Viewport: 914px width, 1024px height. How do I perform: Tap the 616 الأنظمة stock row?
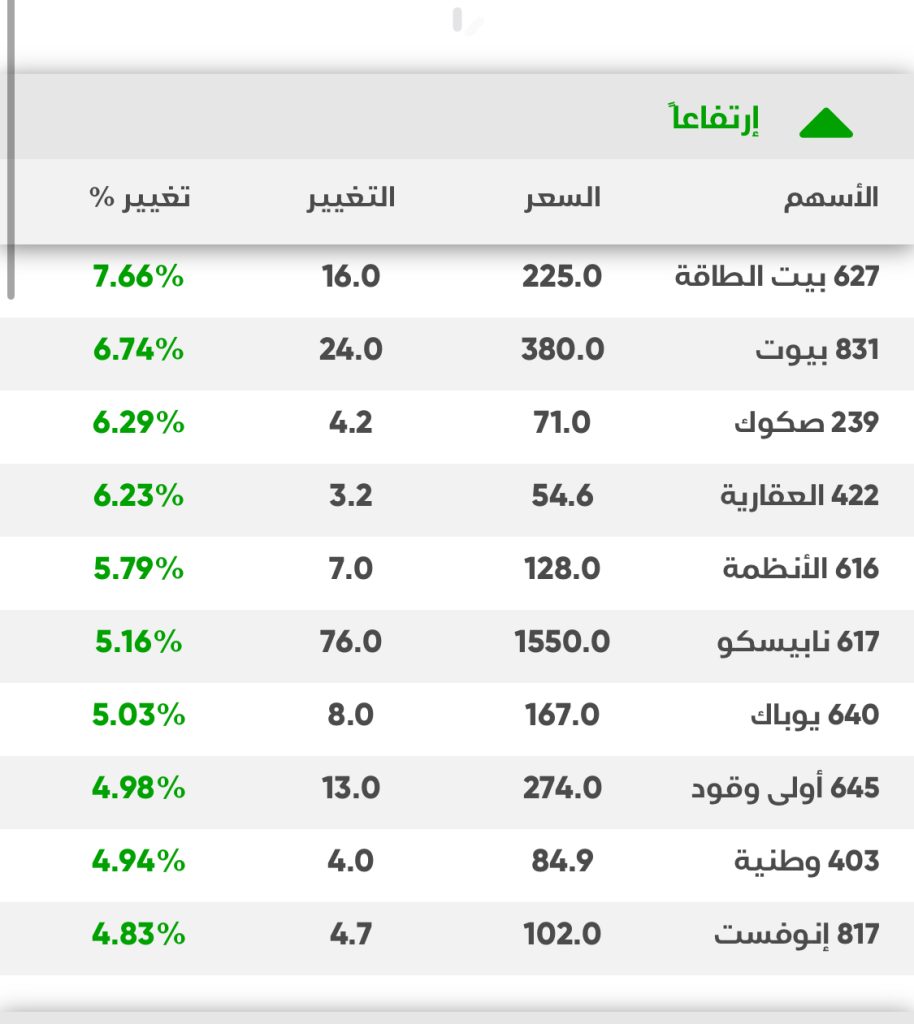pos(800,569)
